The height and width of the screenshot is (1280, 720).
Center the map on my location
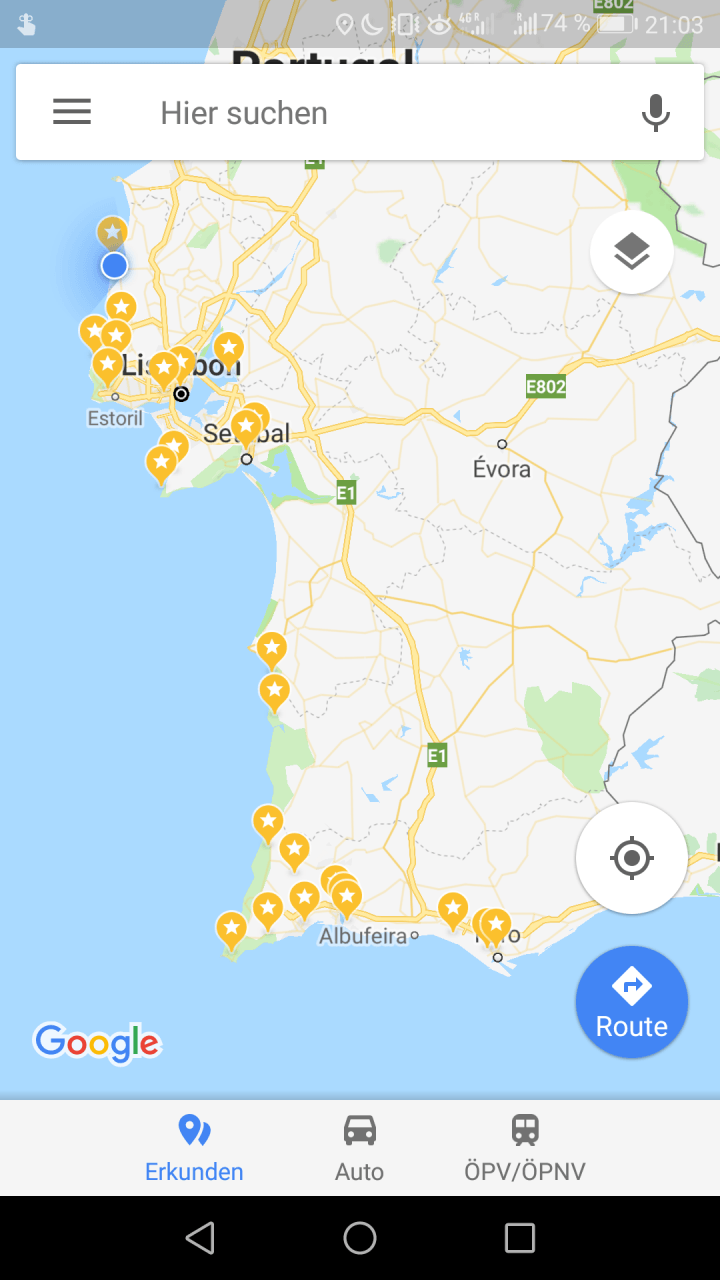pos(631,857)
